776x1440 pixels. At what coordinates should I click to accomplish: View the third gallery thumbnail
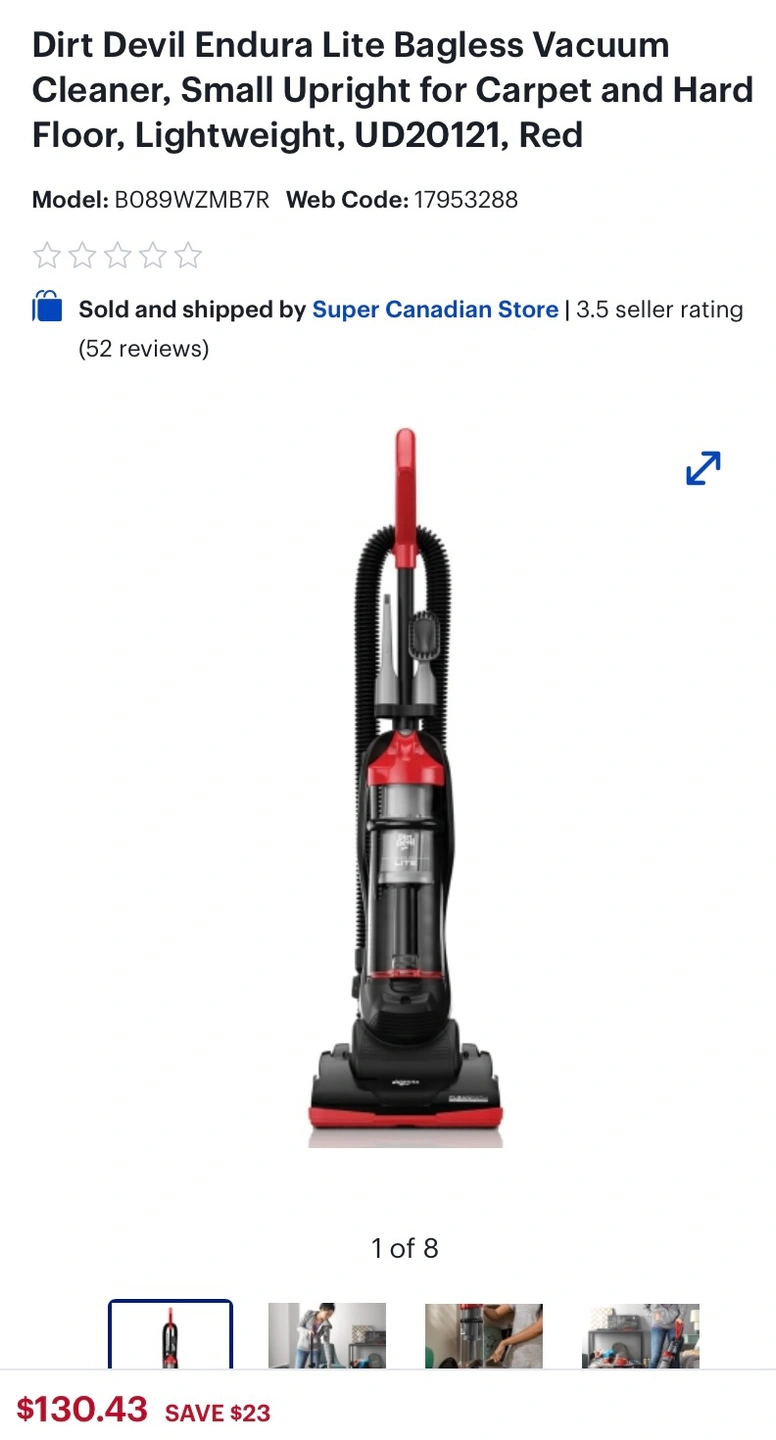[484, 1335]
